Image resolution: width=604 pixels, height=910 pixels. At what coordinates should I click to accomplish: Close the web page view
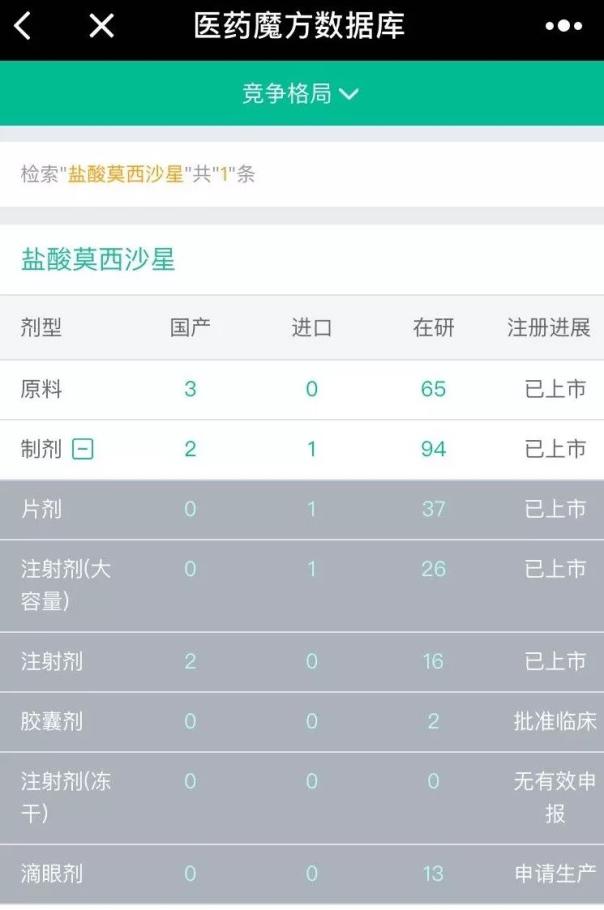tap(101, 27)
